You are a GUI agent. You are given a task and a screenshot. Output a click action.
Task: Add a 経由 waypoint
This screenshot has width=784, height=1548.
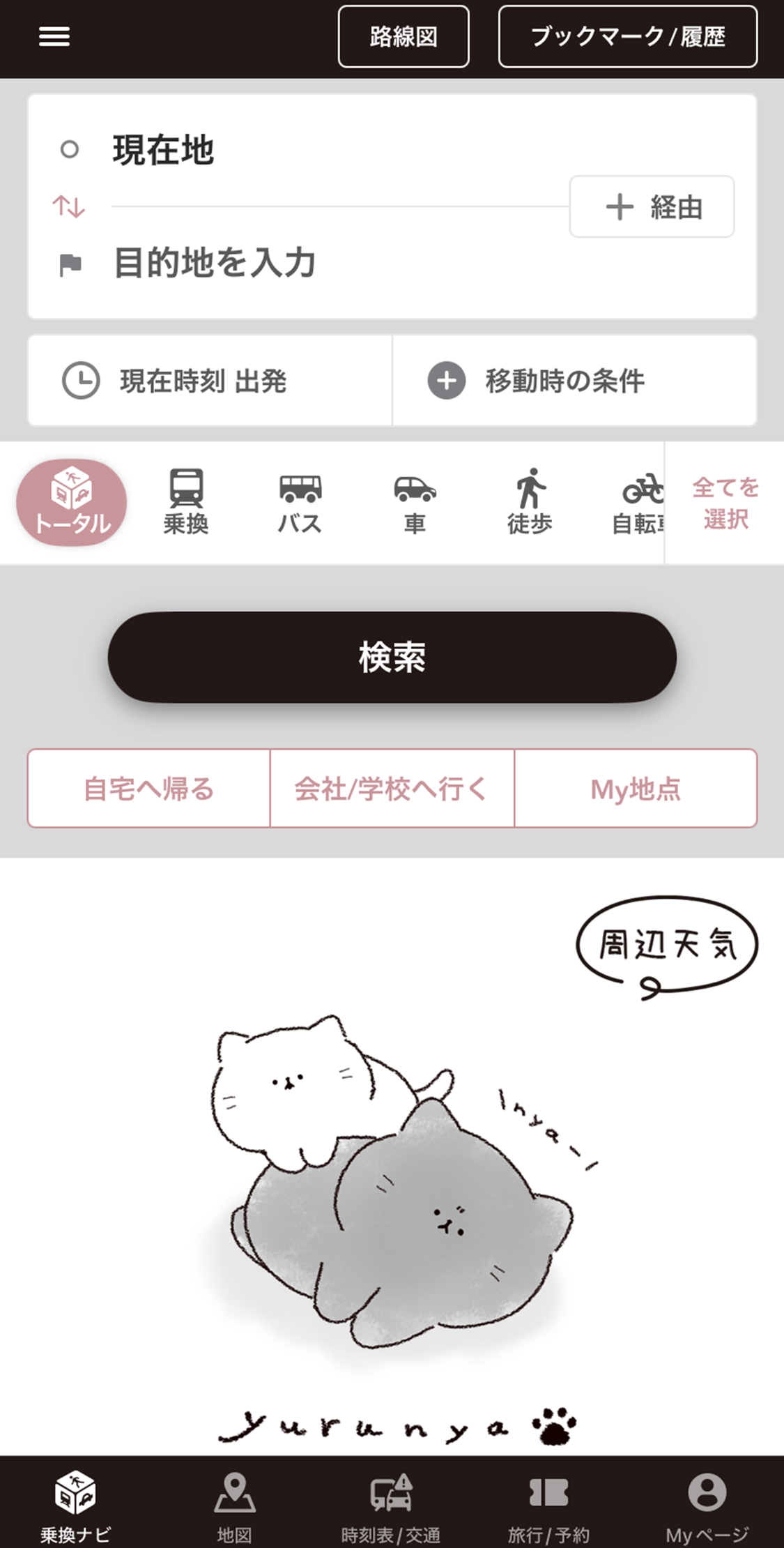point(652,207)
